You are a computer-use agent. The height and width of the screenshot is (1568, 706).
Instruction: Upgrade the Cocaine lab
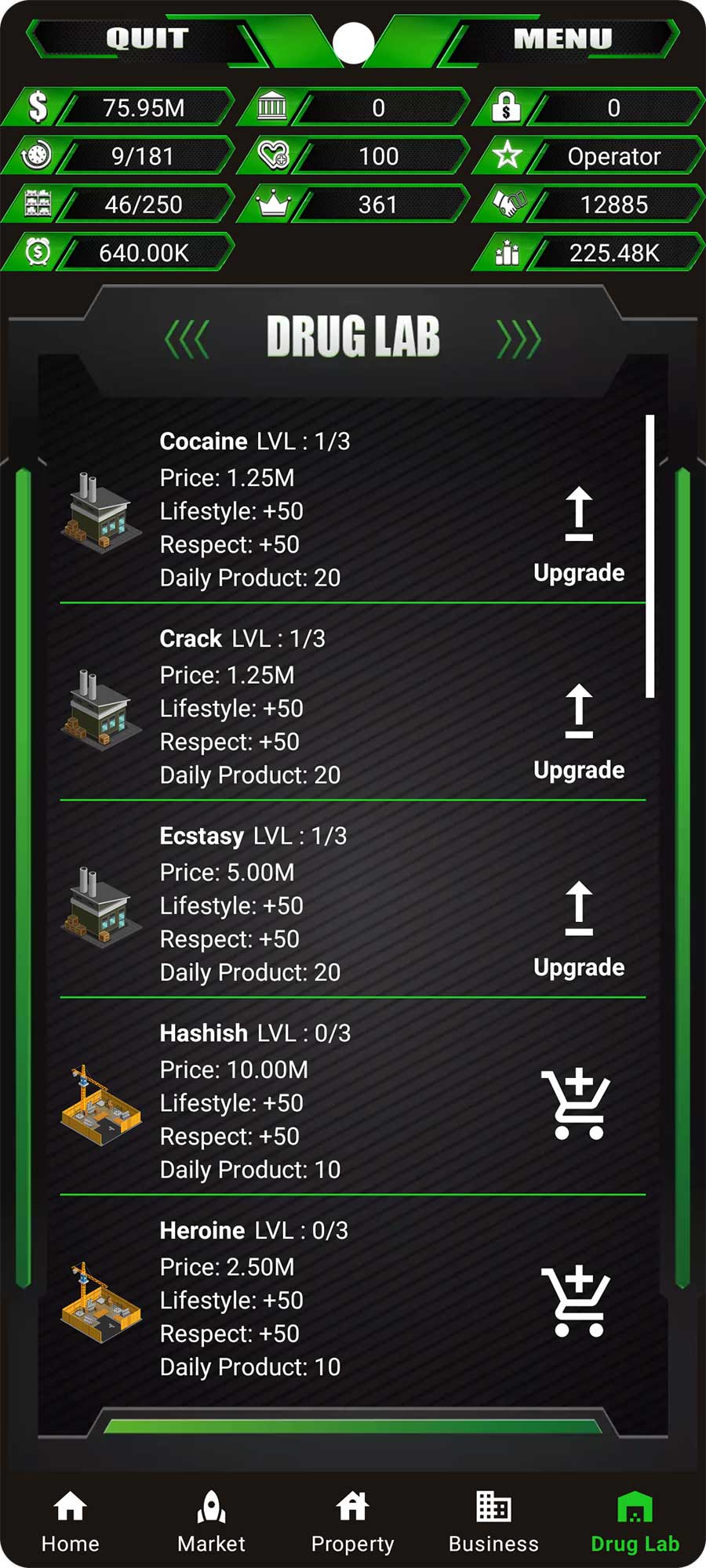point(579,535)
